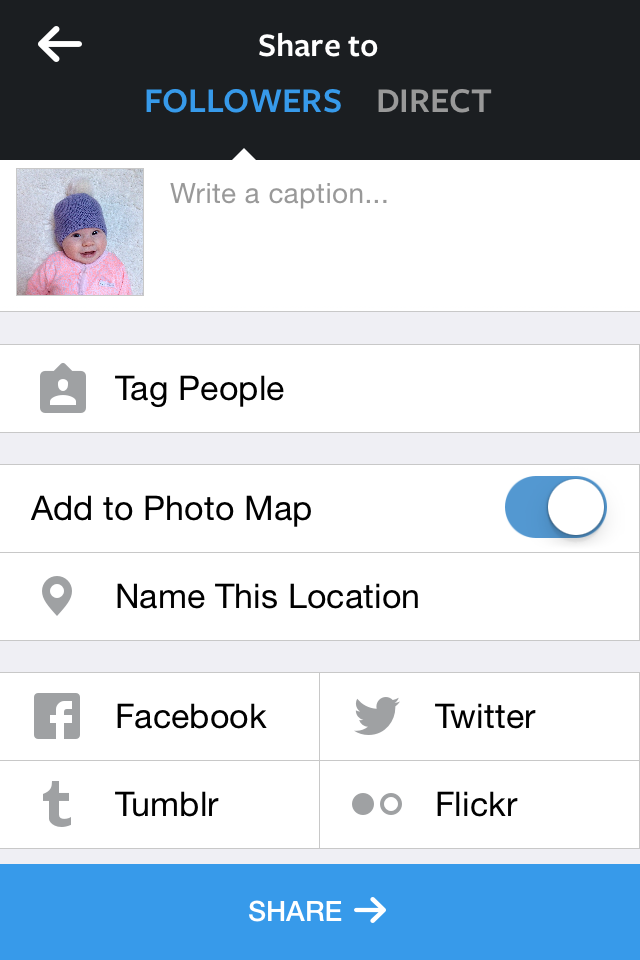
Task: Open Name This Location
Action: [x=320, y=597]
